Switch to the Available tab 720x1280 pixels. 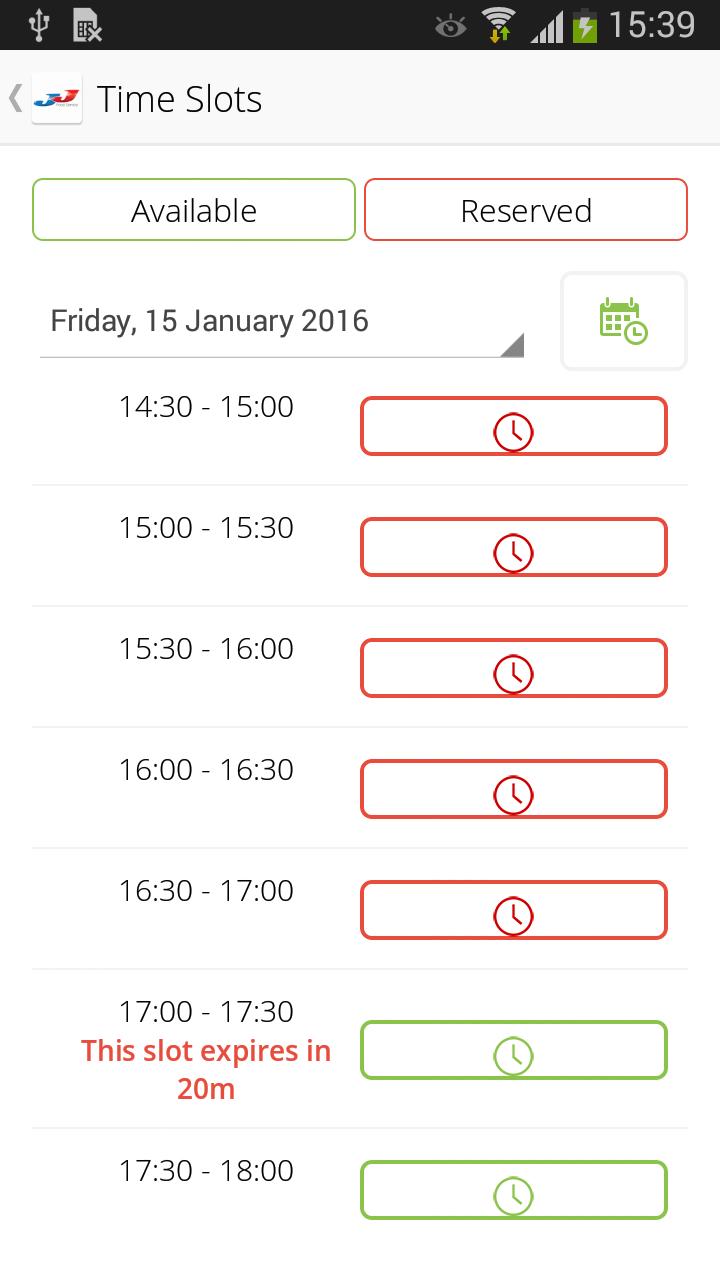coord(194,210)
